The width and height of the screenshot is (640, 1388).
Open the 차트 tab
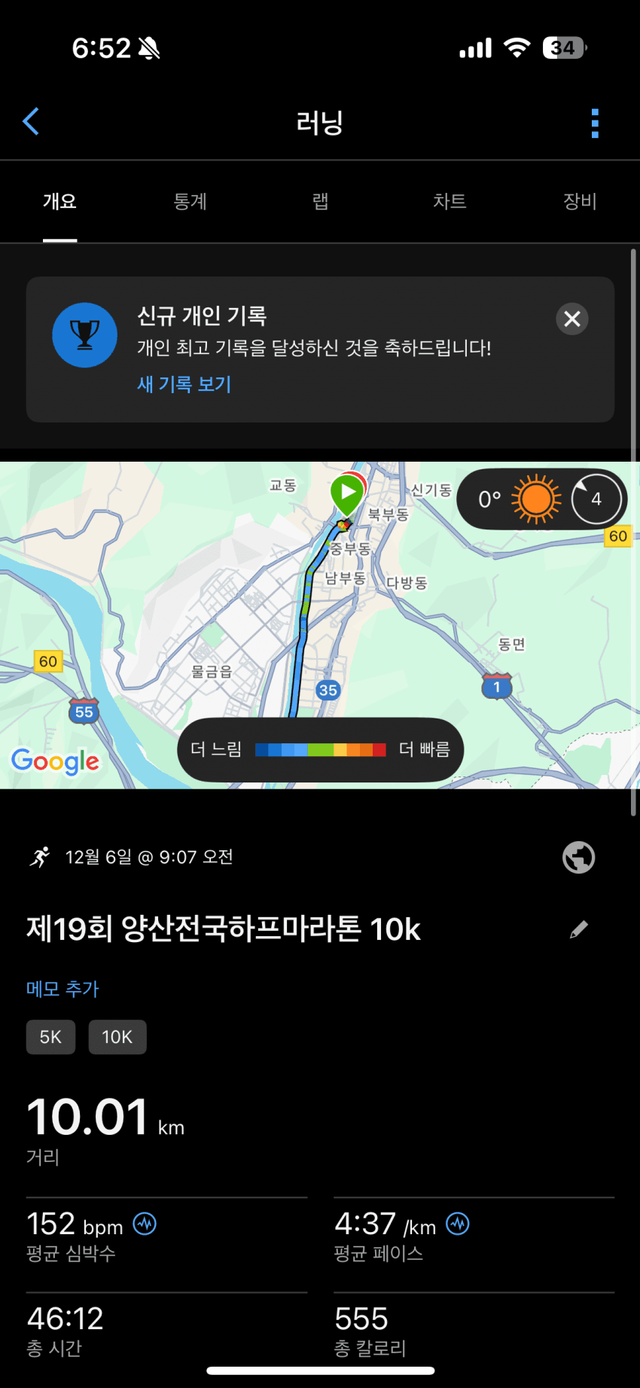pyautogui.click(x=449, y=202)
